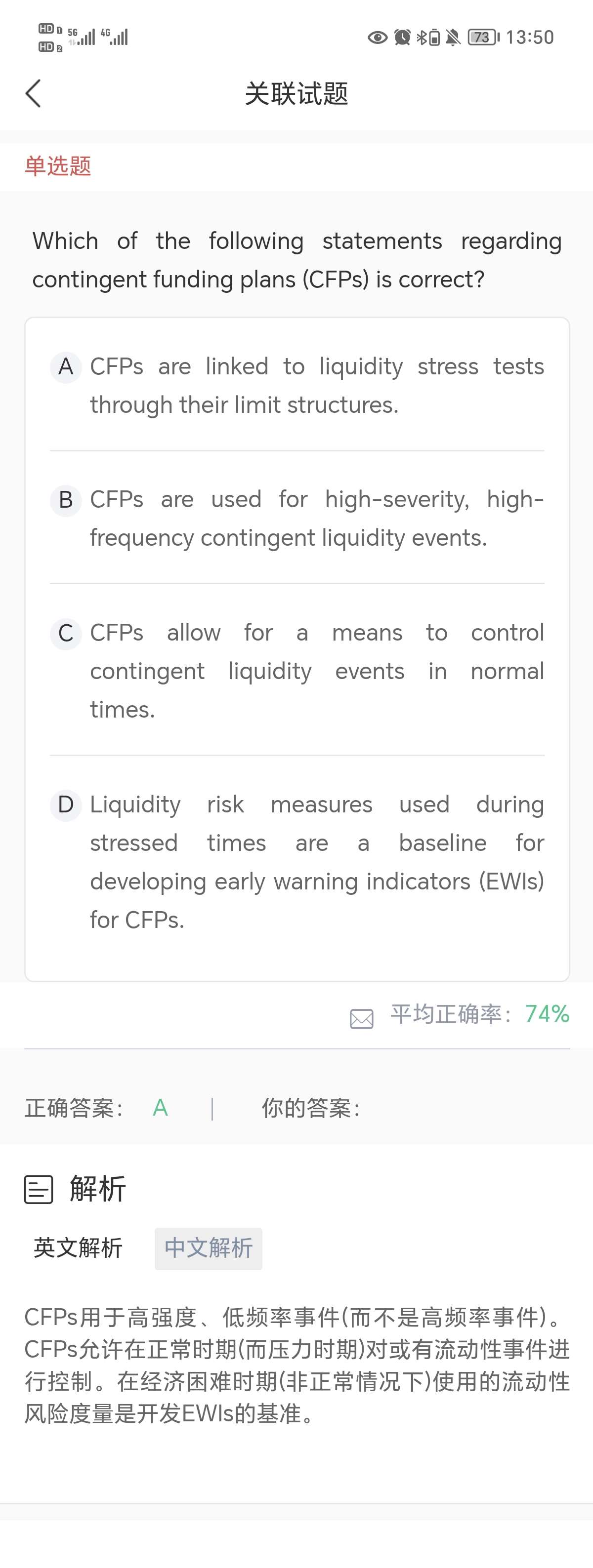The height and width of the screenshot is (1568, 593).
Task: Go back using the top-left arrow
Action: 34,94
